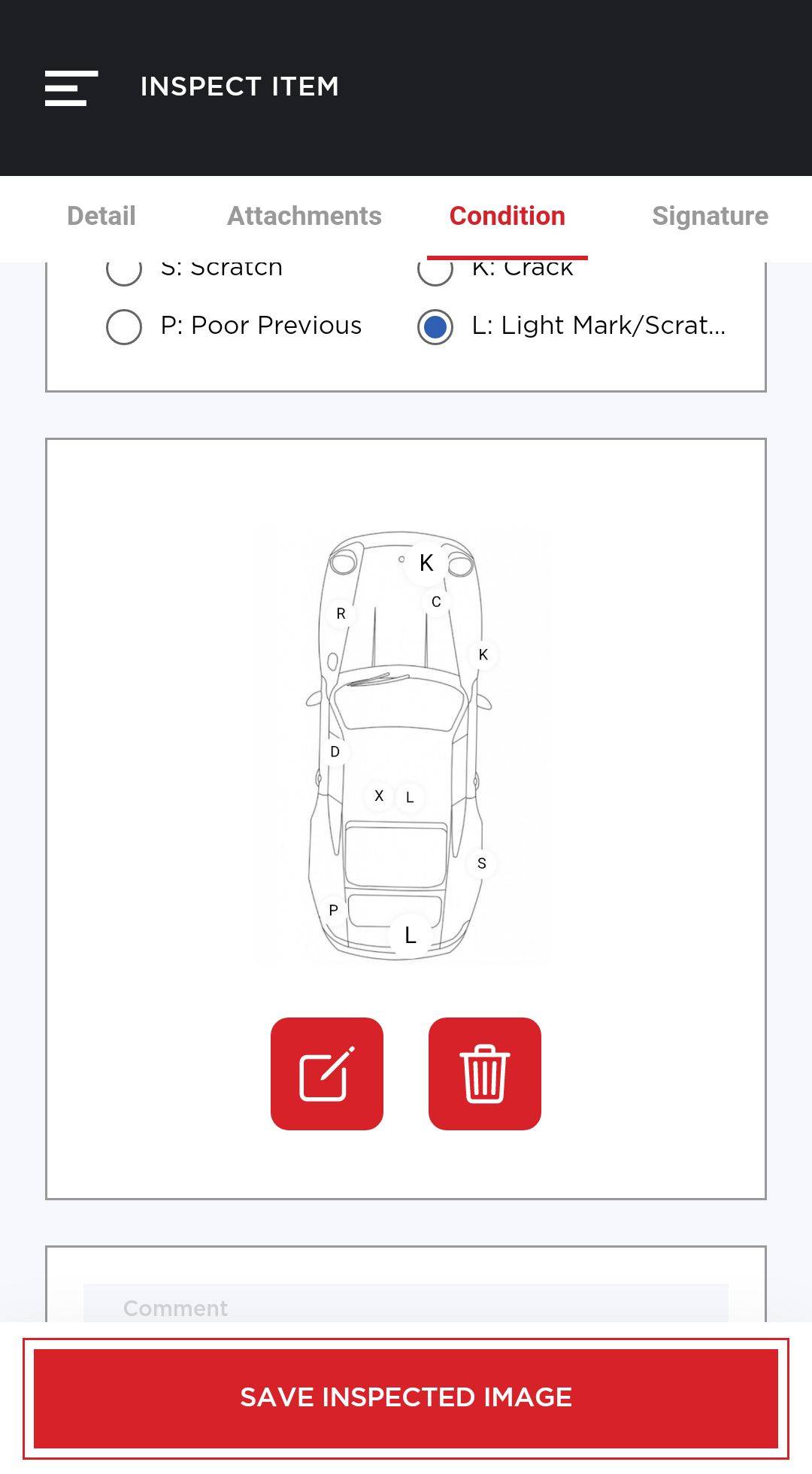Choose the L: Light Mark/Scratch option
This screenshot has height=1474, width=812.
[435, 326]
